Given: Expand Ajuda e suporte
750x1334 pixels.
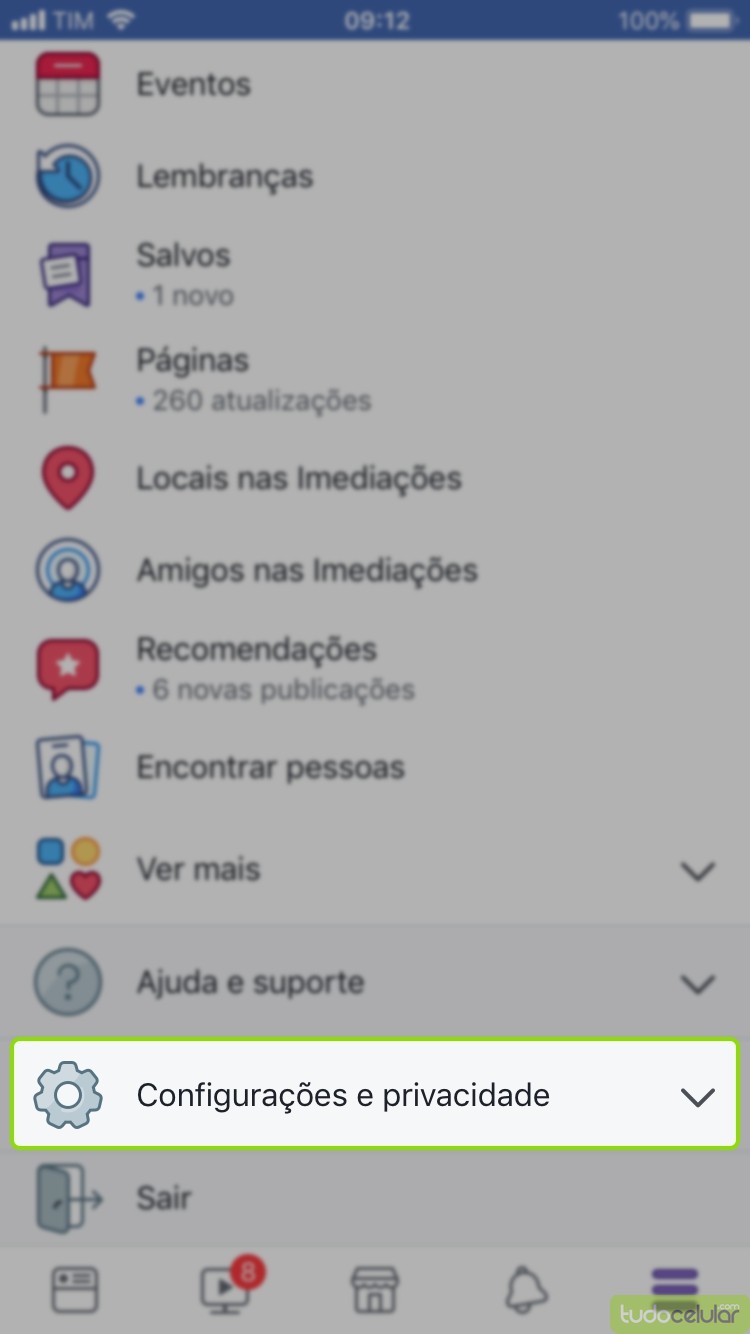Looking at the screenshot, I should click(375, 983).
